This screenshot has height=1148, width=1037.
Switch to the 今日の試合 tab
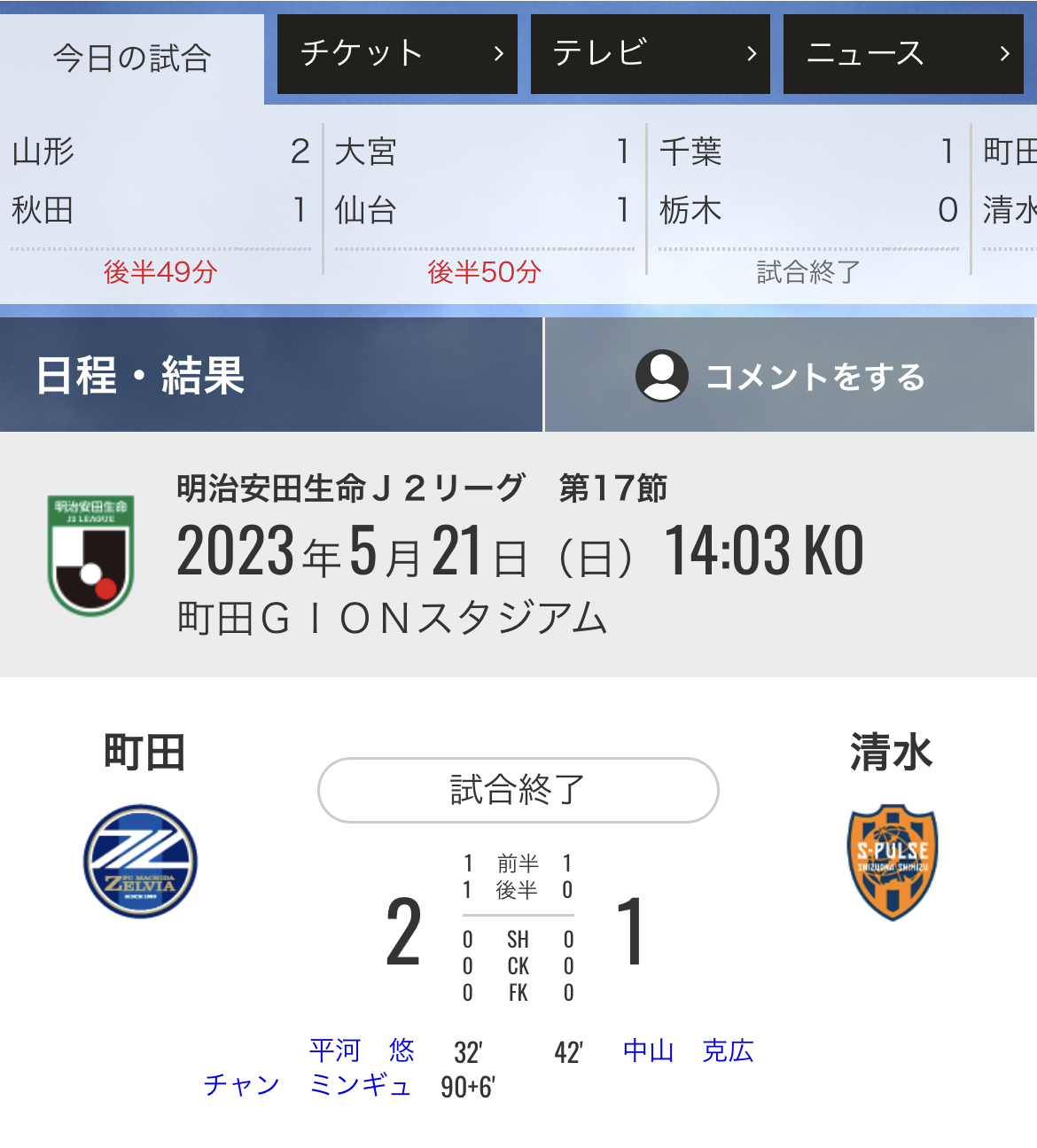[x=131, y=59]
